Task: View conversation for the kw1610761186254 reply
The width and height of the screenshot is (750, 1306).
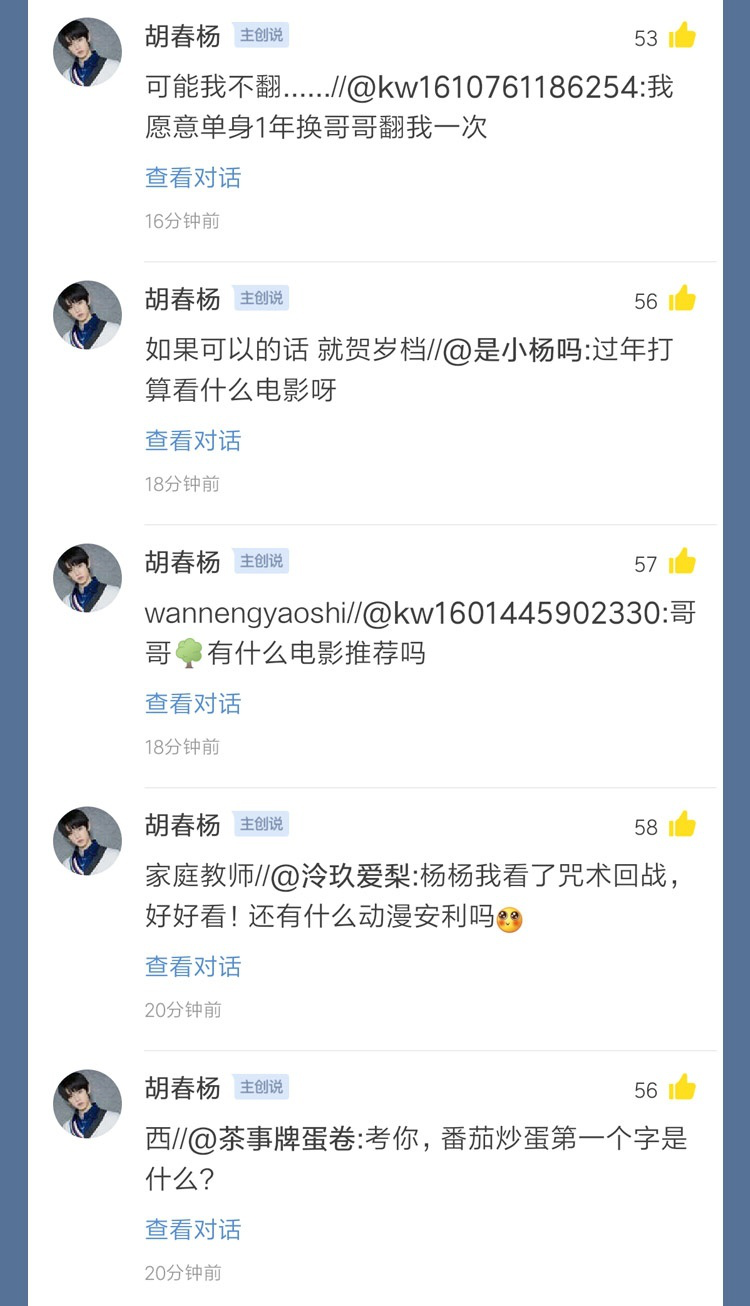Action: 193,178
